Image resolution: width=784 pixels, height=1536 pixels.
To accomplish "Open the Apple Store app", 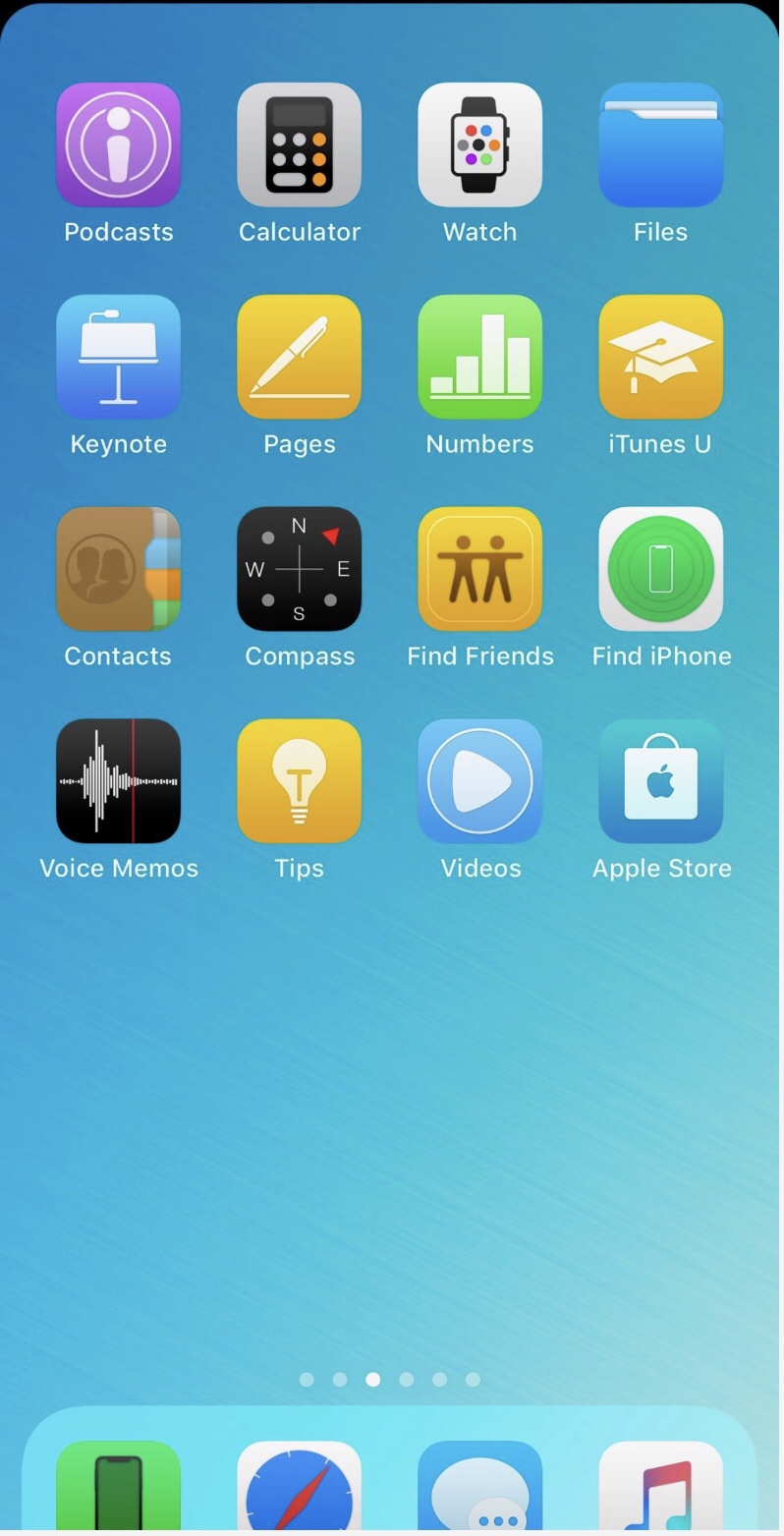I will click(660, 782).
